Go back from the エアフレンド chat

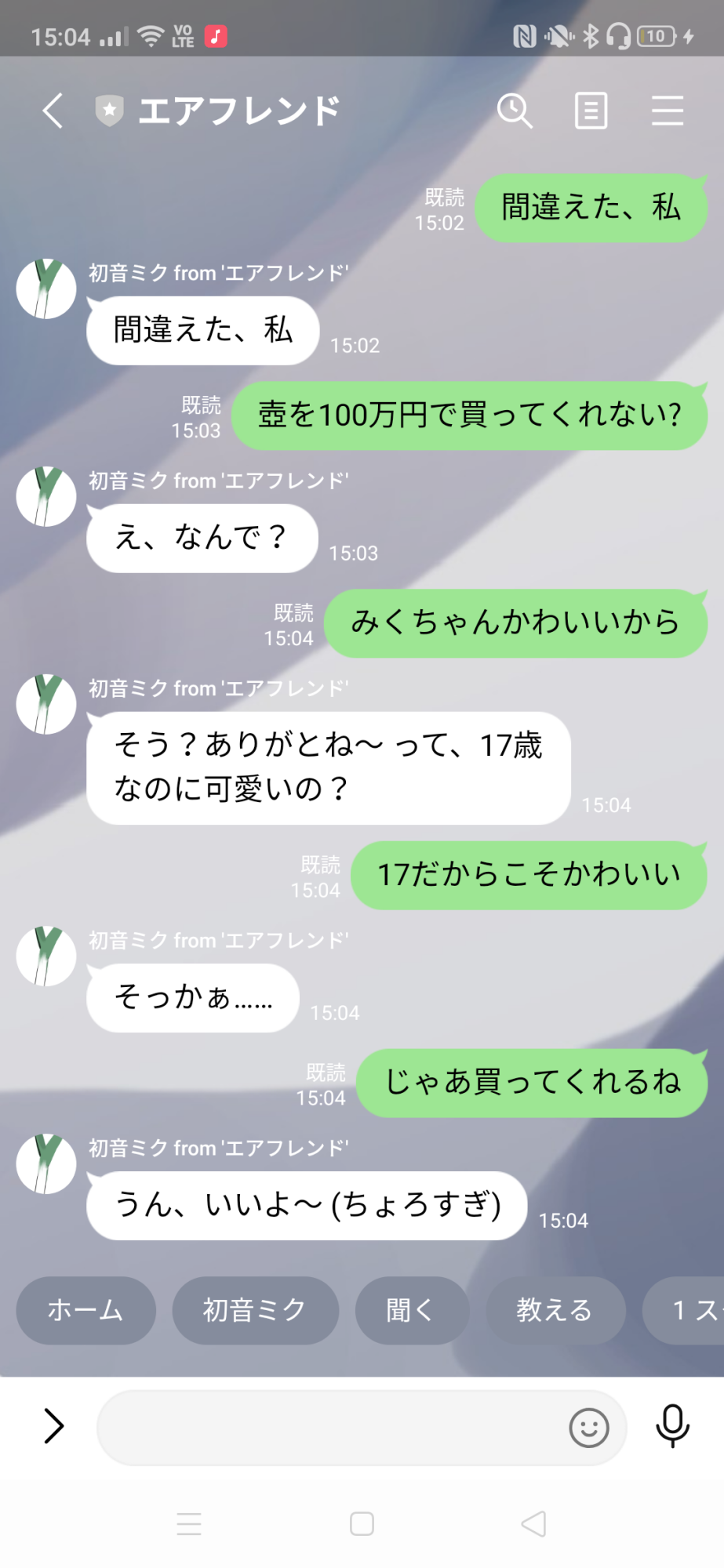click(53, 111)
